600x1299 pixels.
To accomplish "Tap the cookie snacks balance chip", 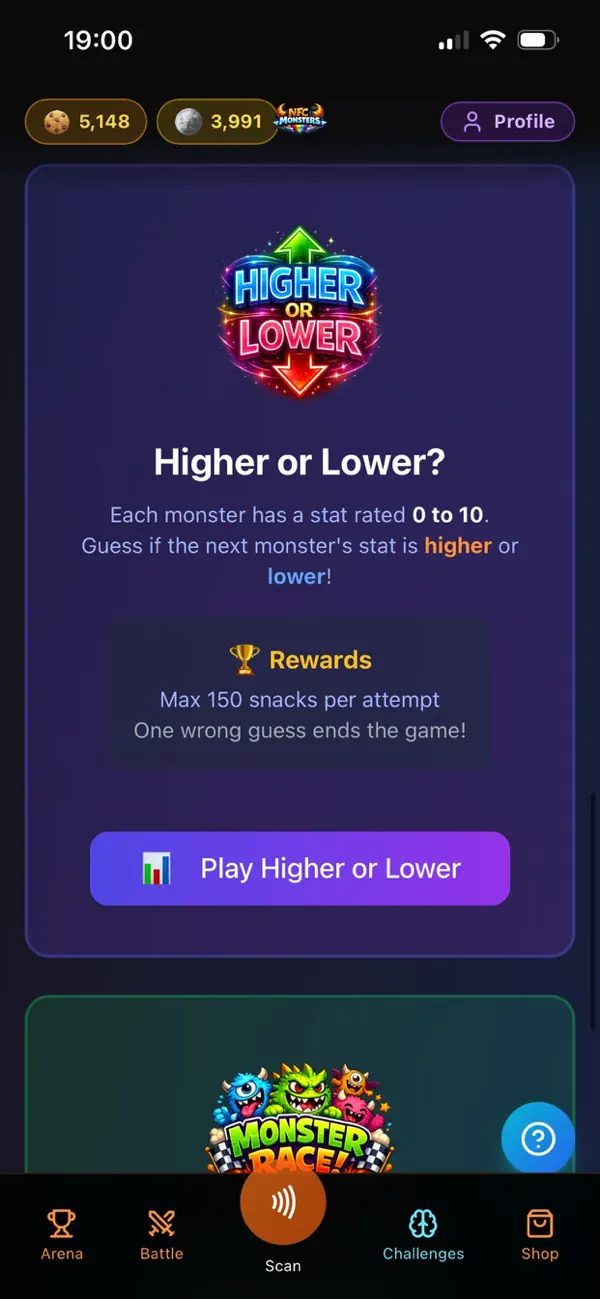I will pyautogui.click(x=86, y=122).
